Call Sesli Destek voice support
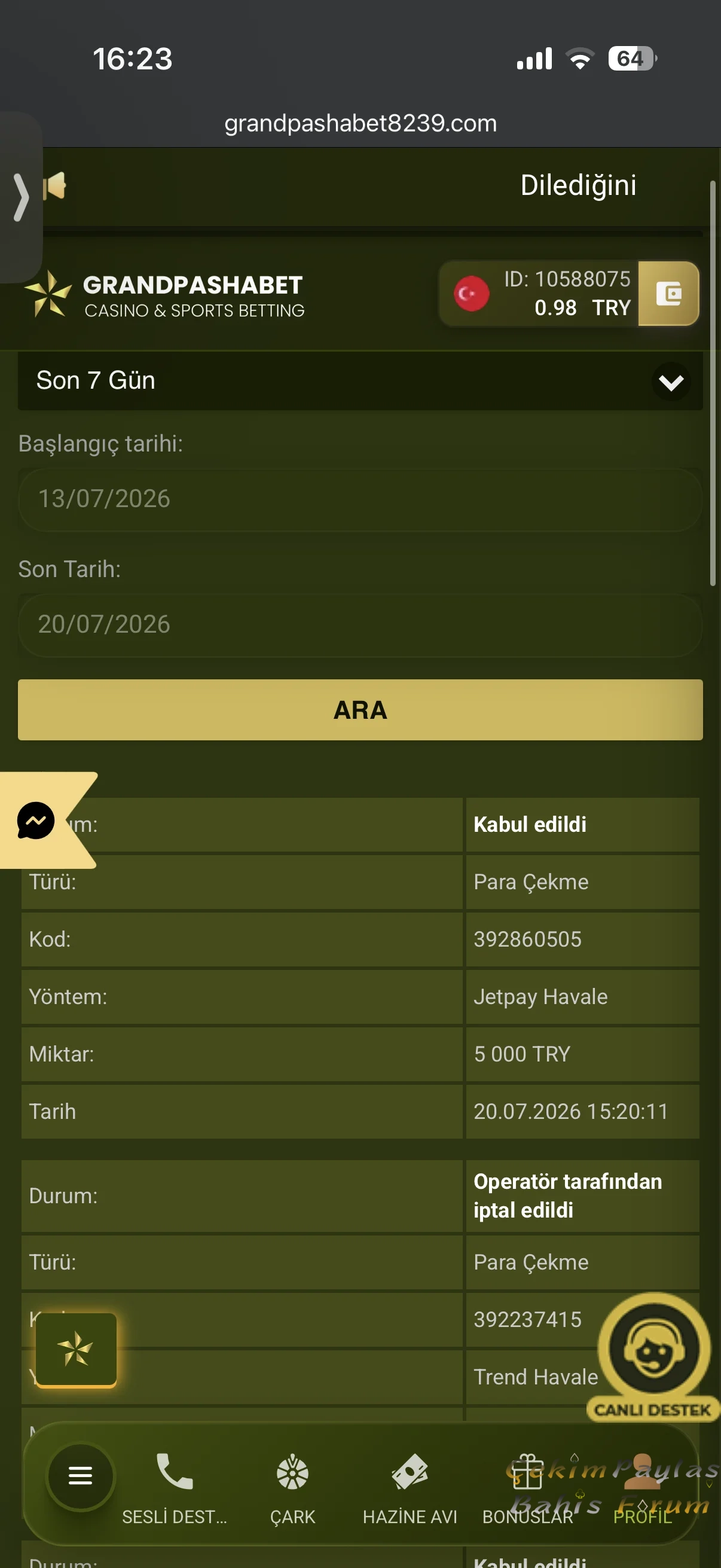 pyautogui.click(x=175, y=1488)
